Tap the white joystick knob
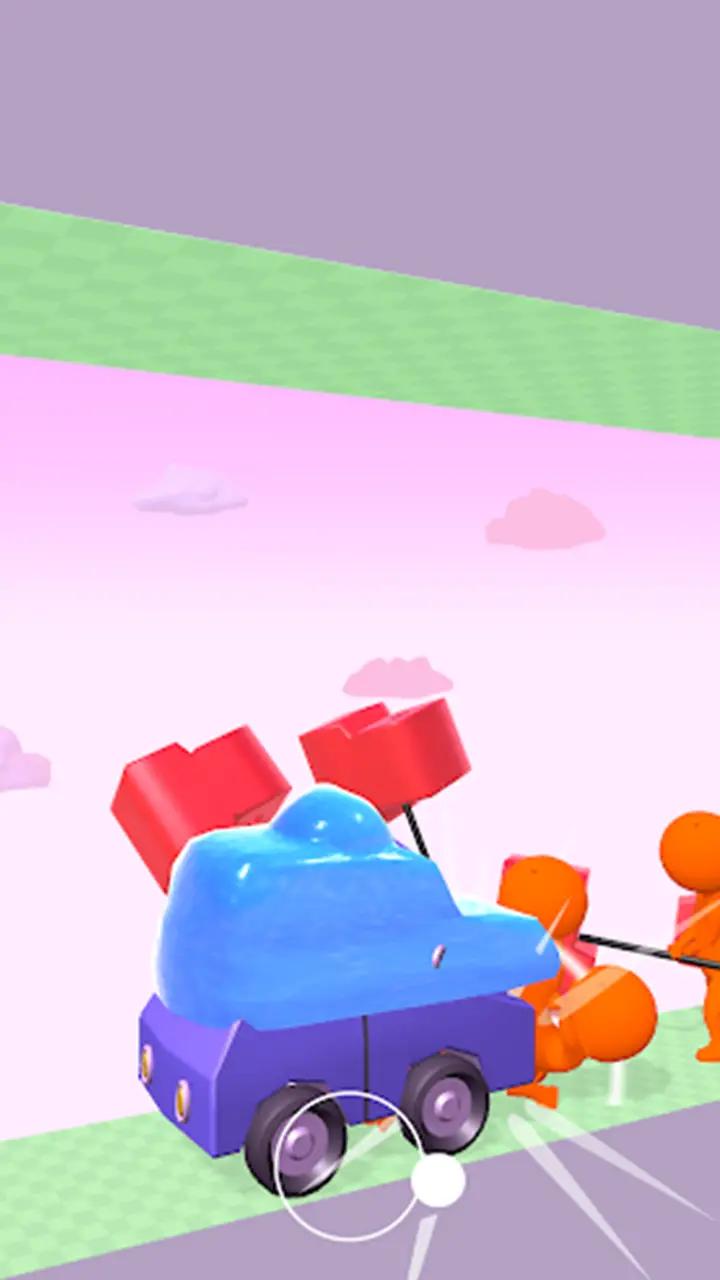 (x=438, y=1180)
